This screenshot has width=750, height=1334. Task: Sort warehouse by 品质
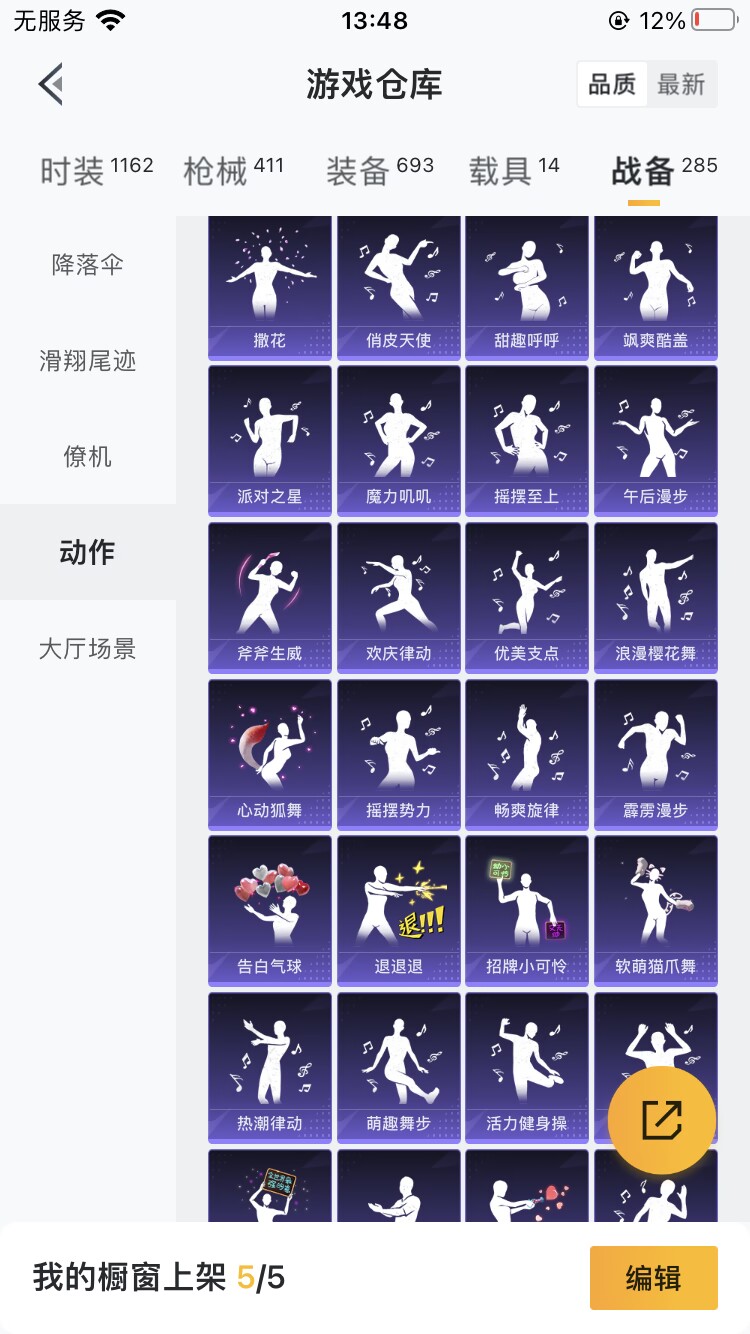tap(612, 85)
